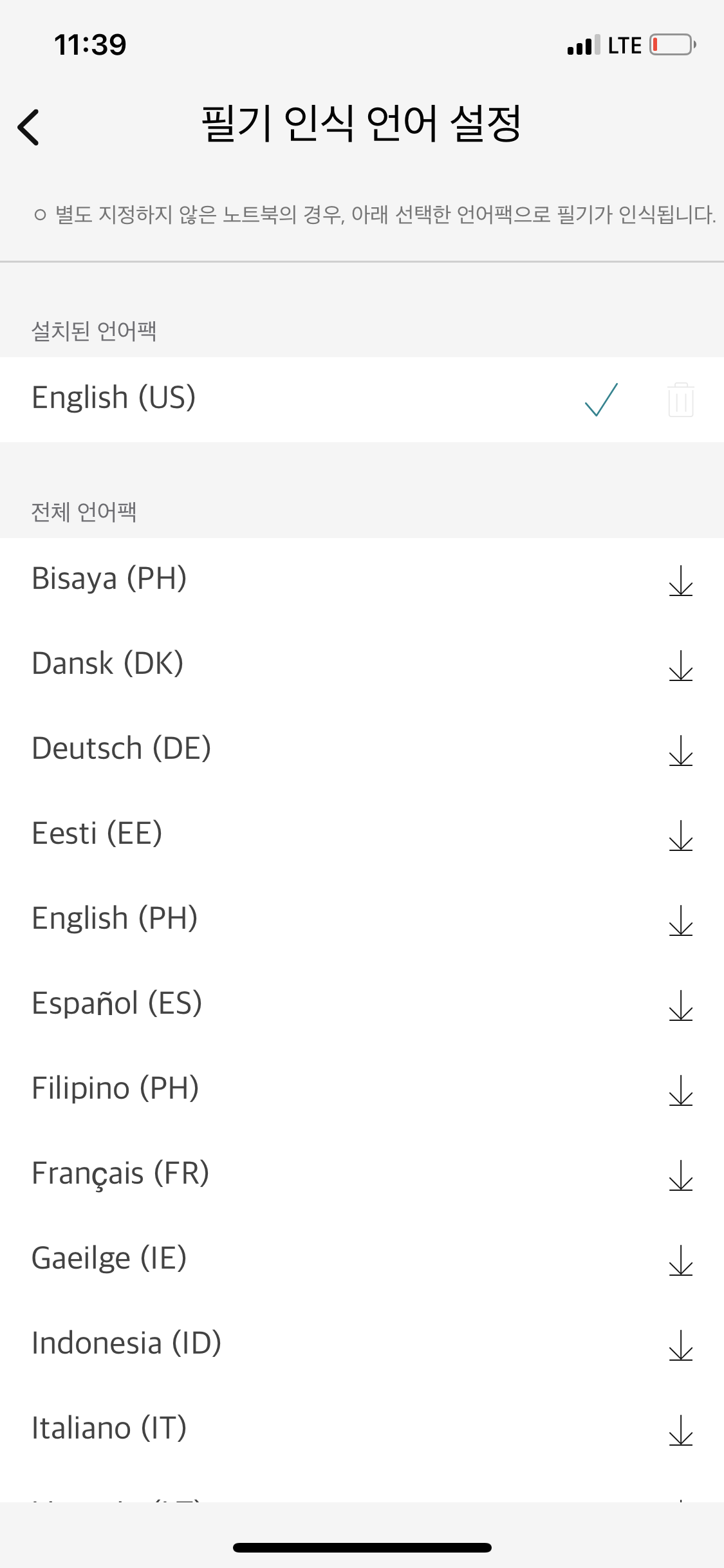Download the Español (ES) language pack
The width and height of the screenshot is (724, 1568).
680,1005
